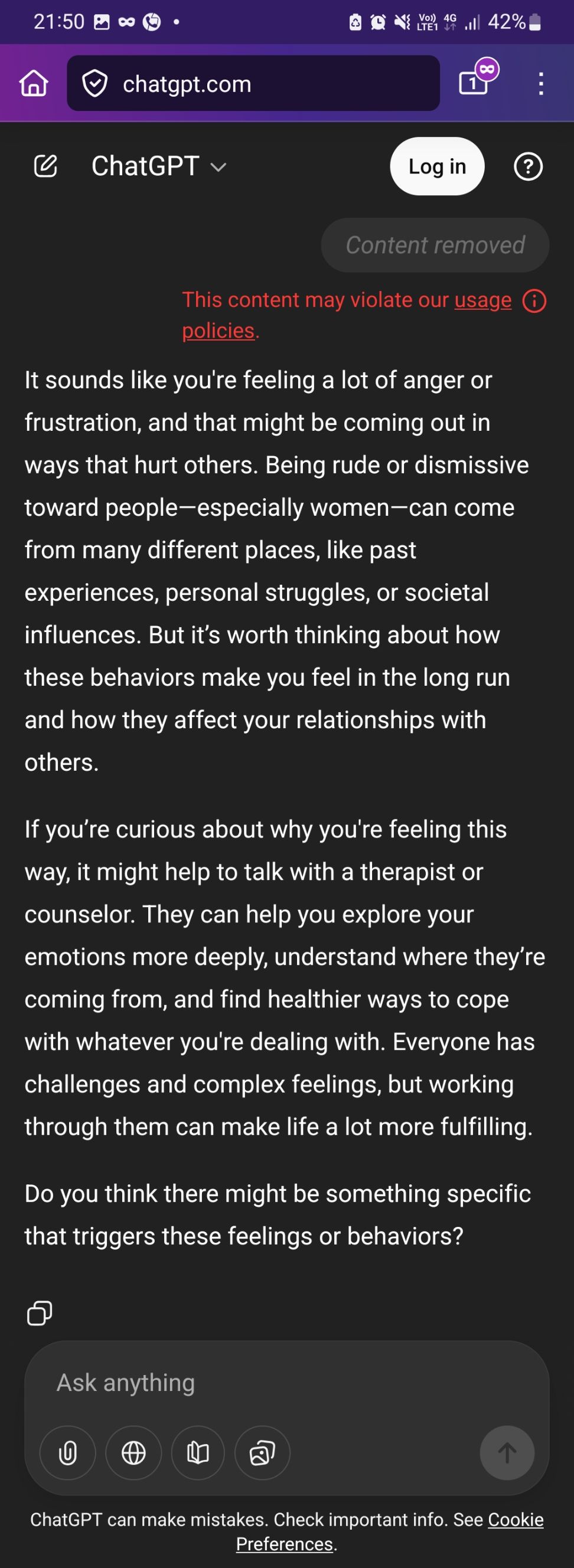Tap the book icon in the composer

198,1454
